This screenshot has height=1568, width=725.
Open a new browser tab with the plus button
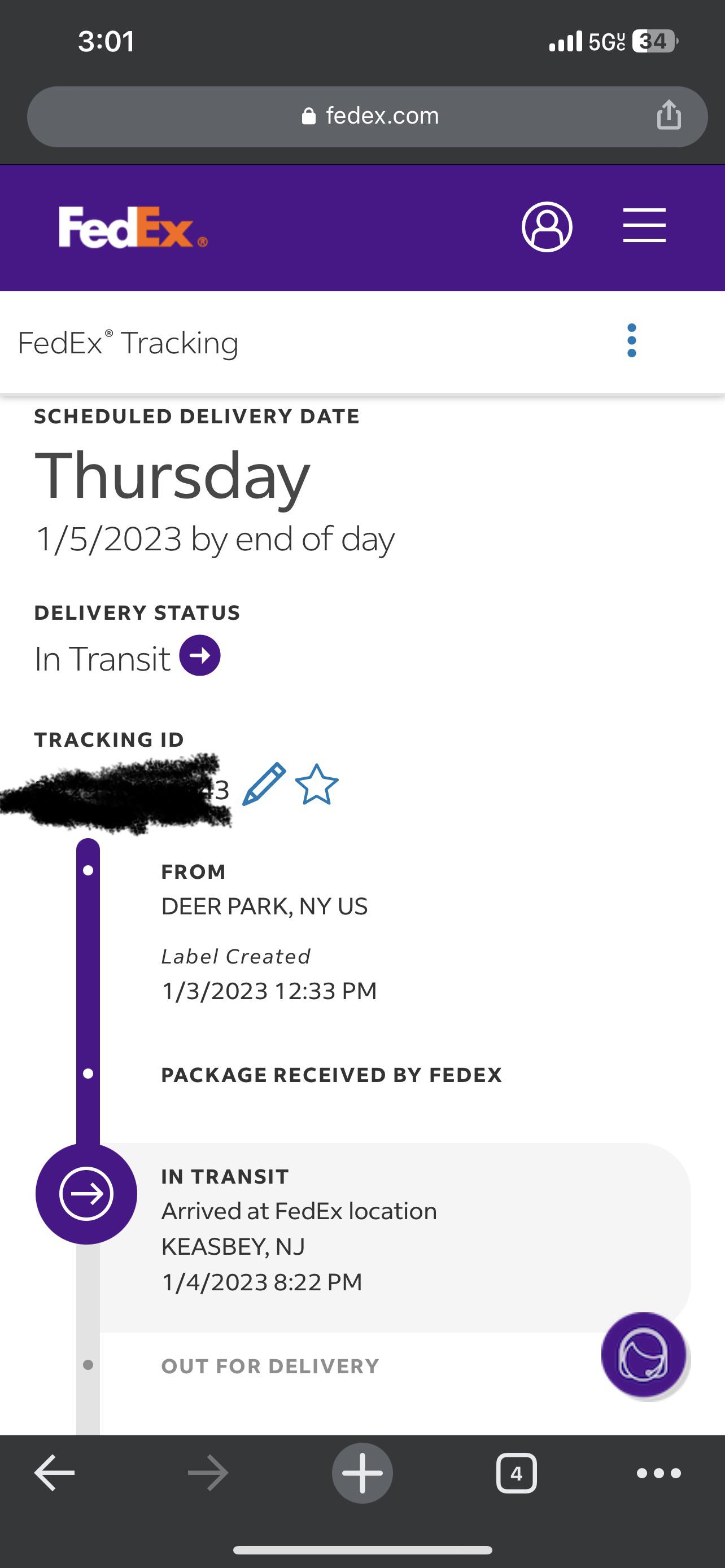362,1473
